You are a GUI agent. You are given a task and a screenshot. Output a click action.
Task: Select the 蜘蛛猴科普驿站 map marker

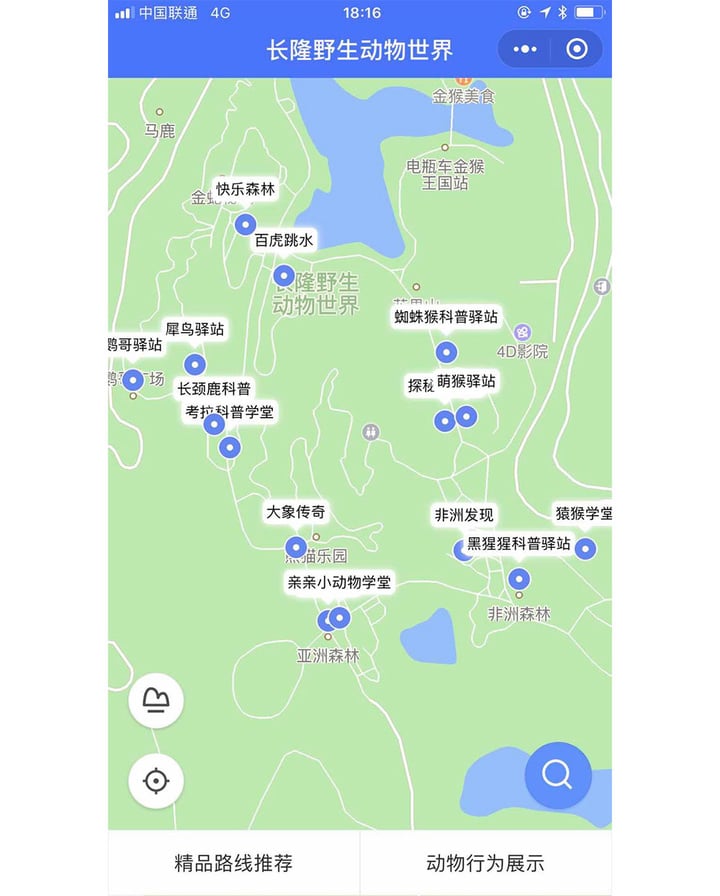446,352
